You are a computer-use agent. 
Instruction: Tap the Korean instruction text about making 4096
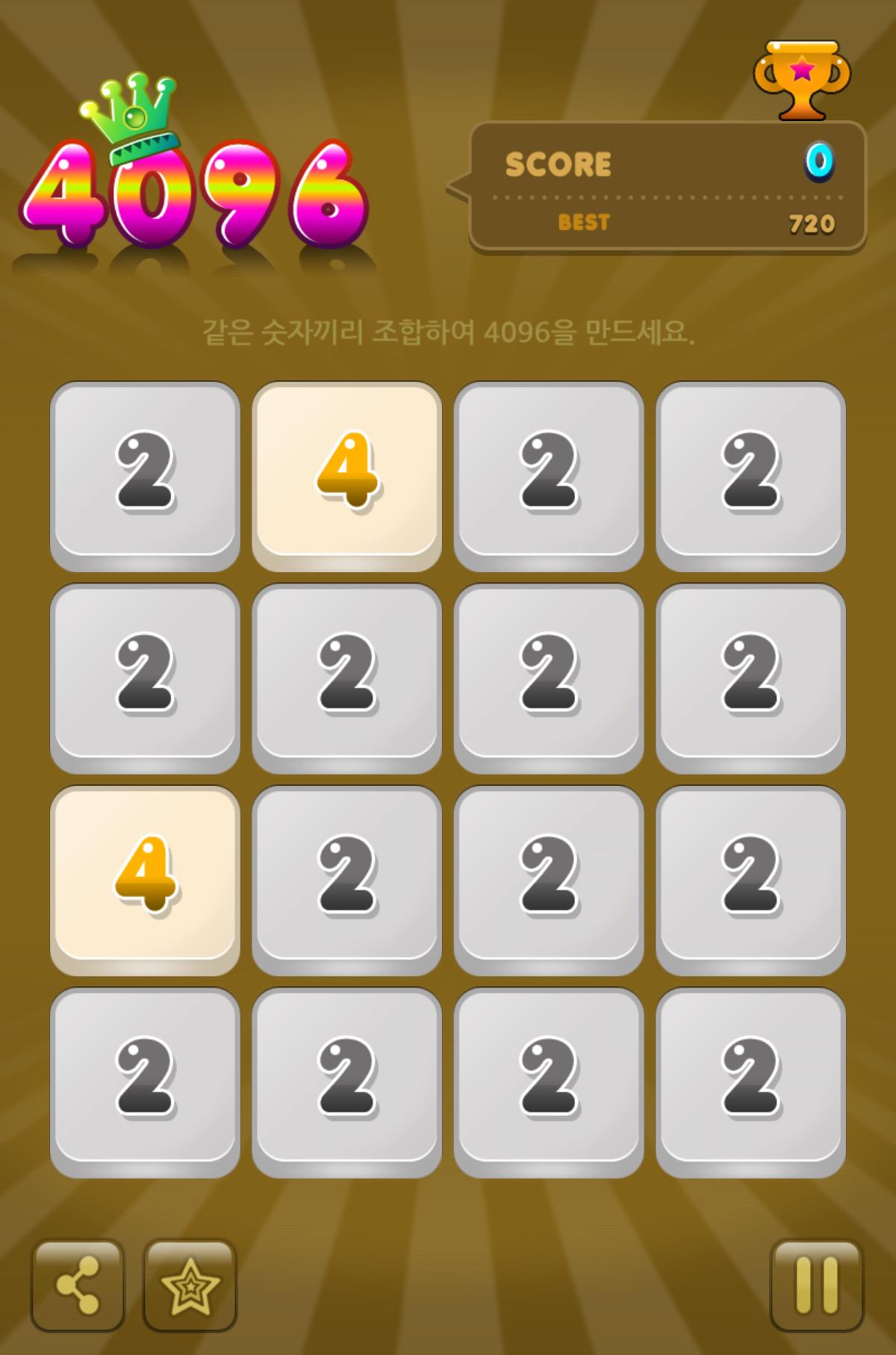[448, 334]
